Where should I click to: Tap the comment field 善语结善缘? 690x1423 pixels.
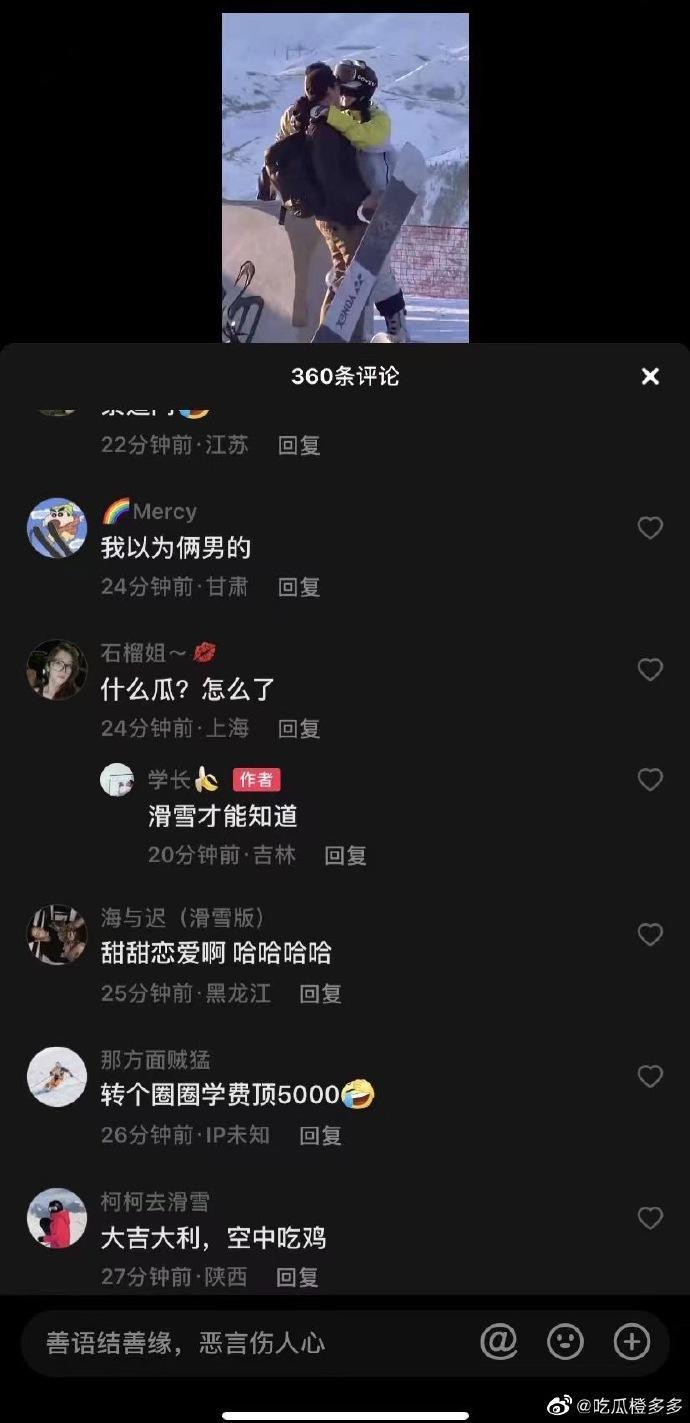click(240, 1343)
